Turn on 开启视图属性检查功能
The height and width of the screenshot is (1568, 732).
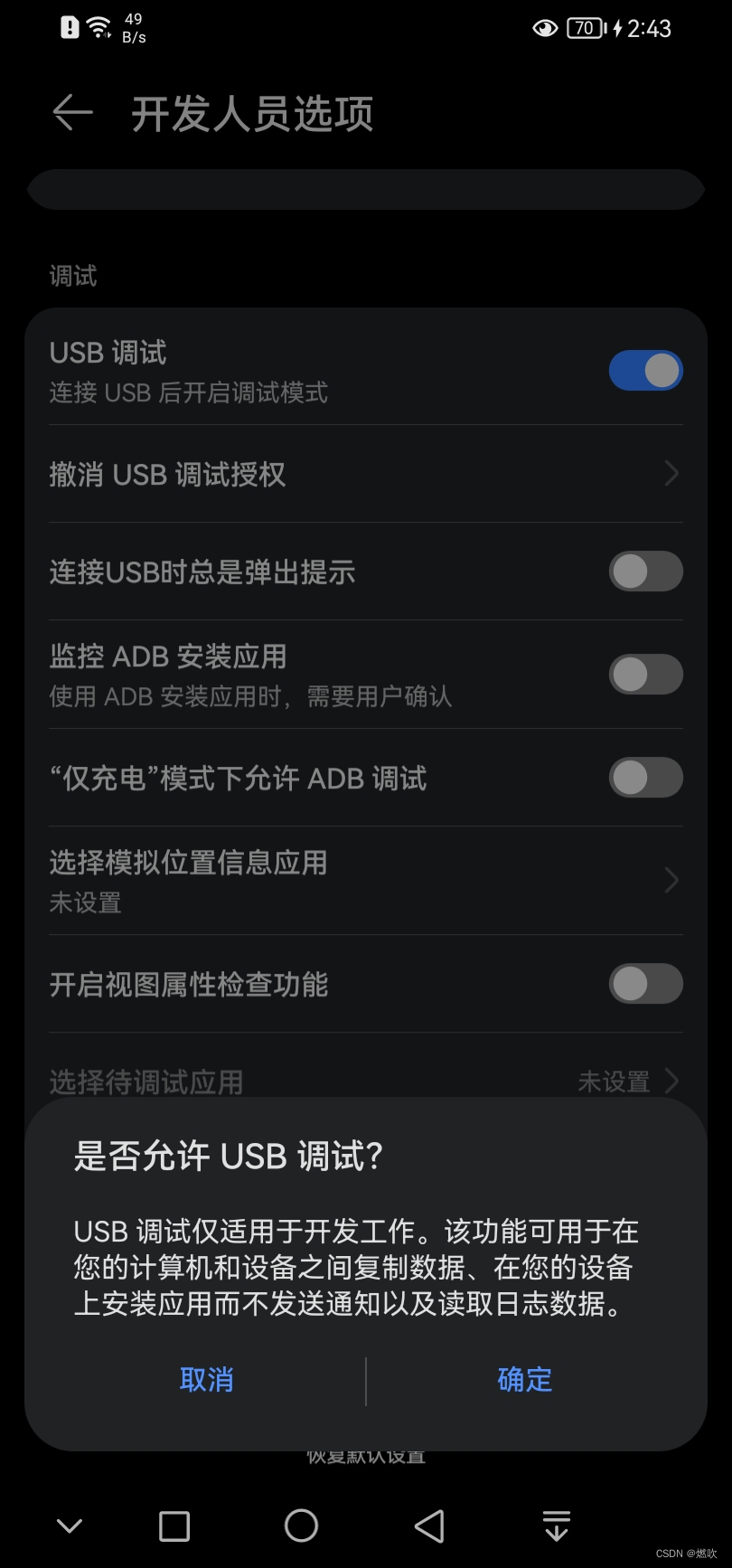[x=645, y=984]
